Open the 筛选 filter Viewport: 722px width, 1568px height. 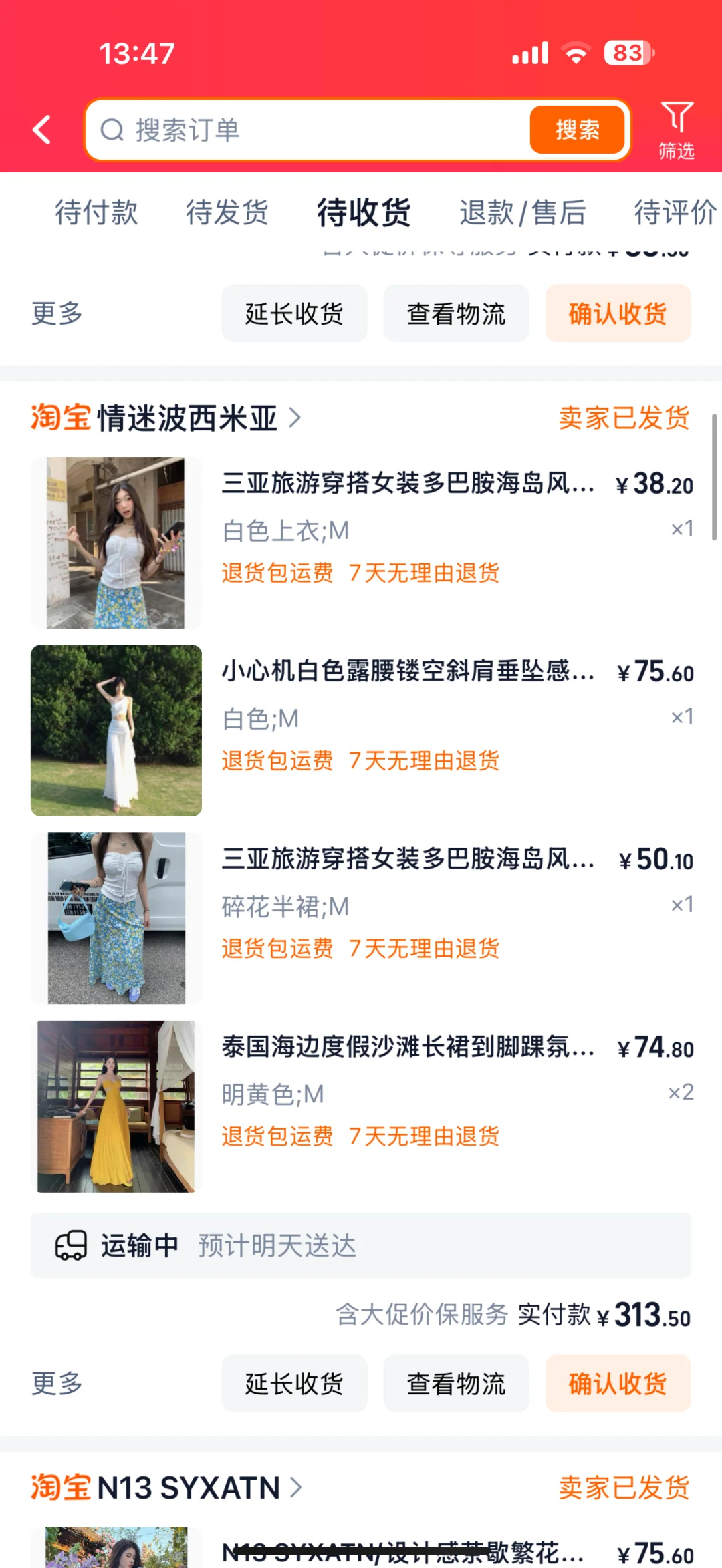[x=677, y=130]
